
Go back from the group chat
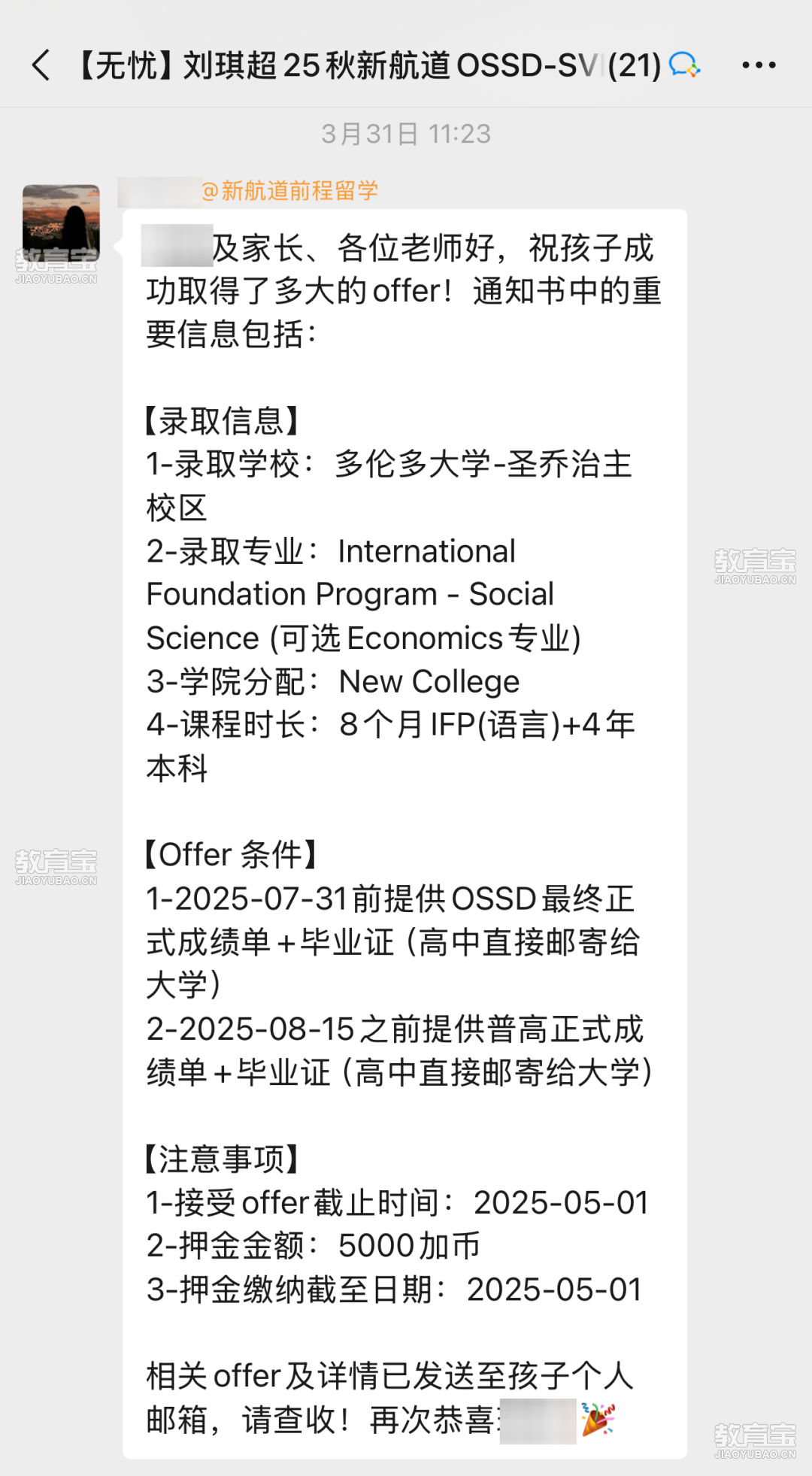tap(41, 65)
